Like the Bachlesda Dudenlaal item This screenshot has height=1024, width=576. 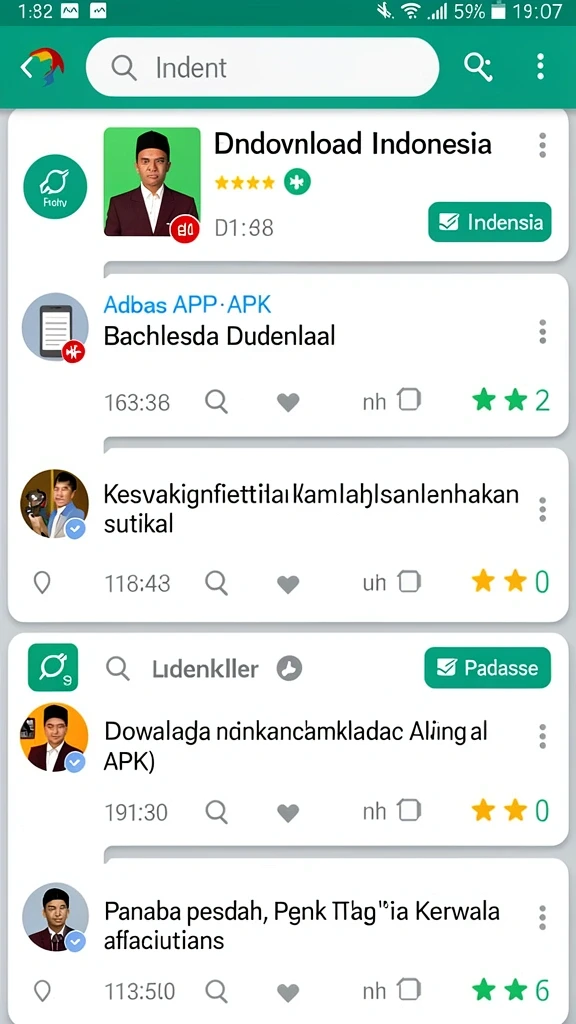(288, 402)
